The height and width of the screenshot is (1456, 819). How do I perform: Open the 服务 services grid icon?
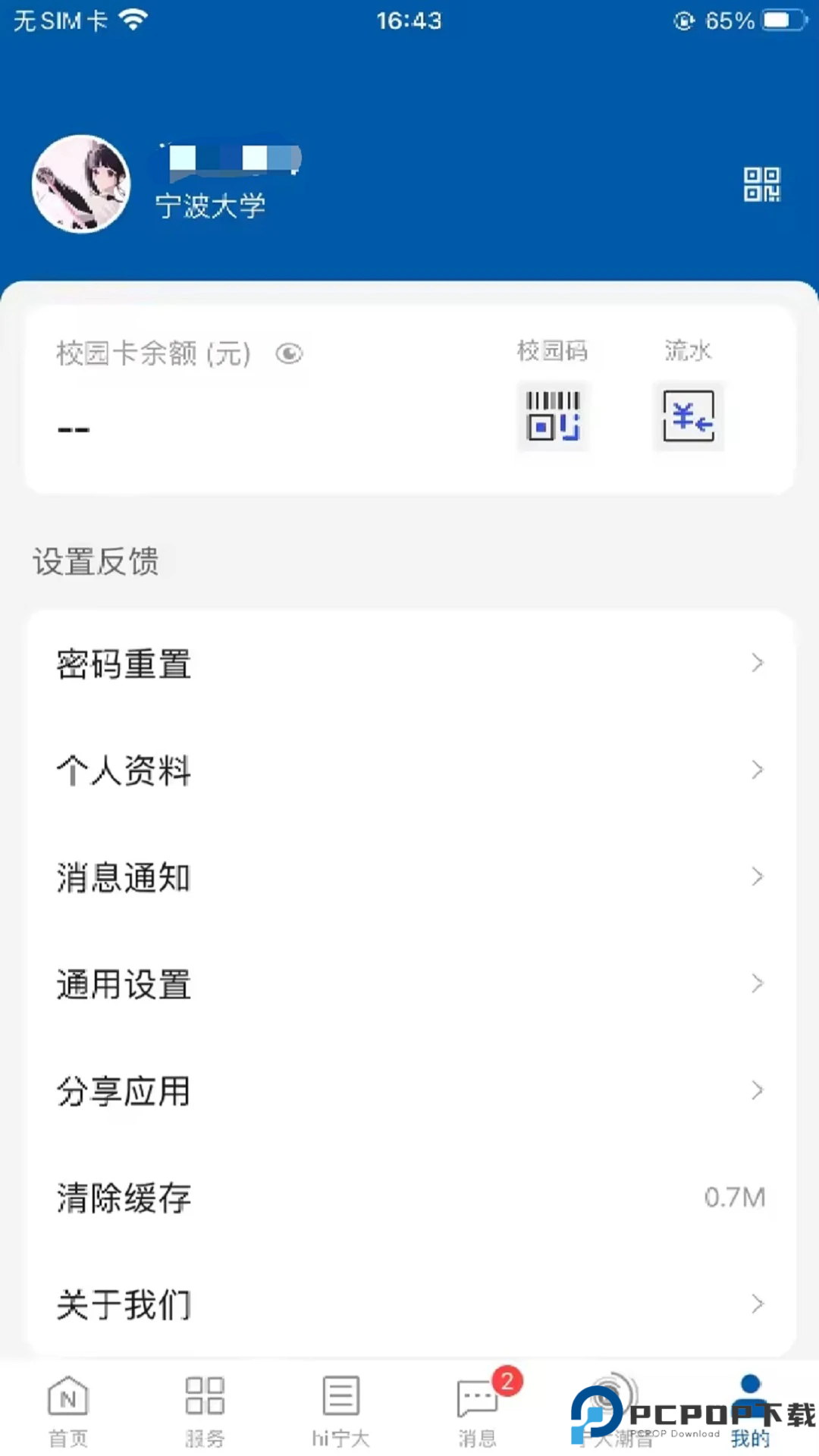pos(203,1395)
